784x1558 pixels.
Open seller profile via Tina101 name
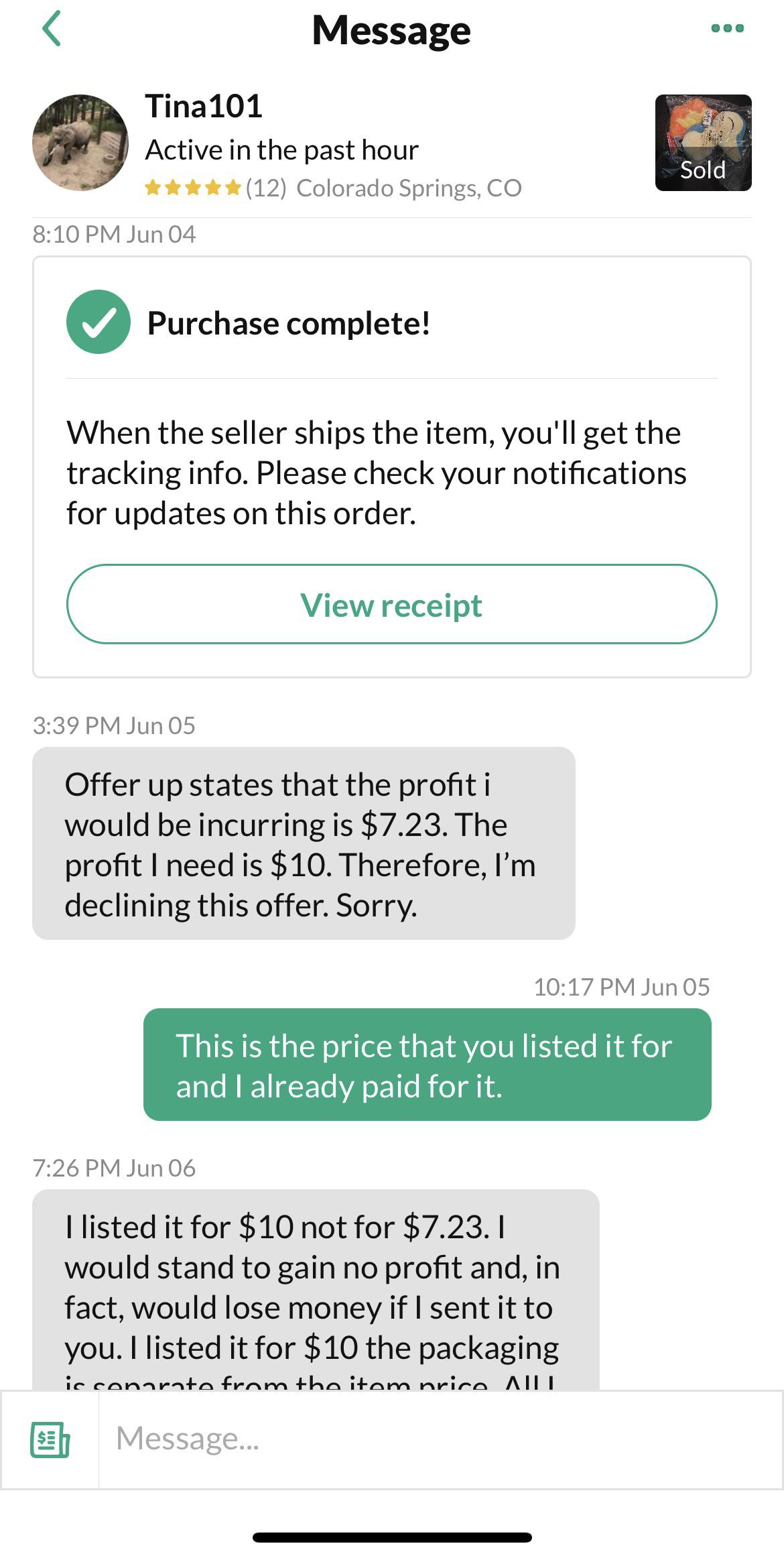pos(204,105)
